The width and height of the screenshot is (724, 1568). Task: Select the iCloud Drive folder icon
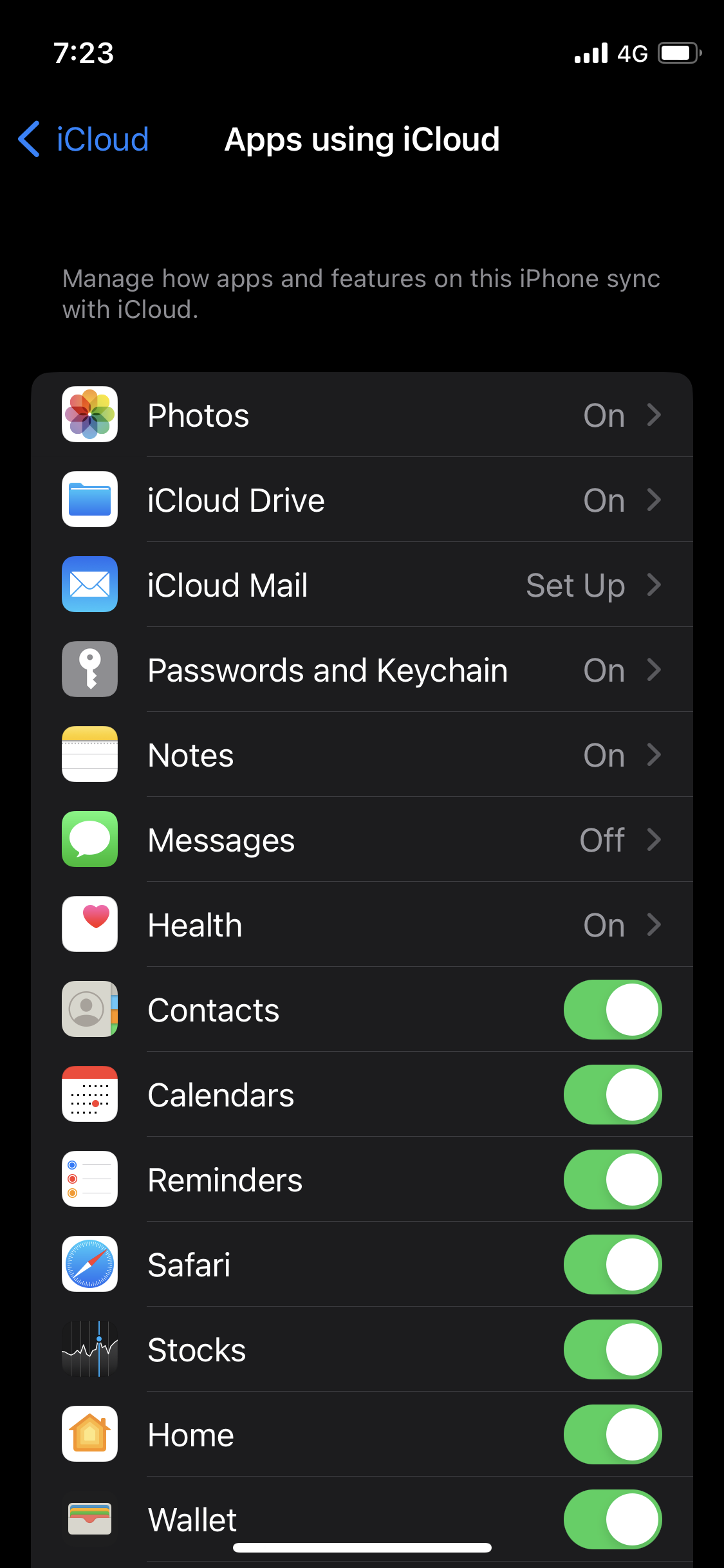(x=89, y=500)
